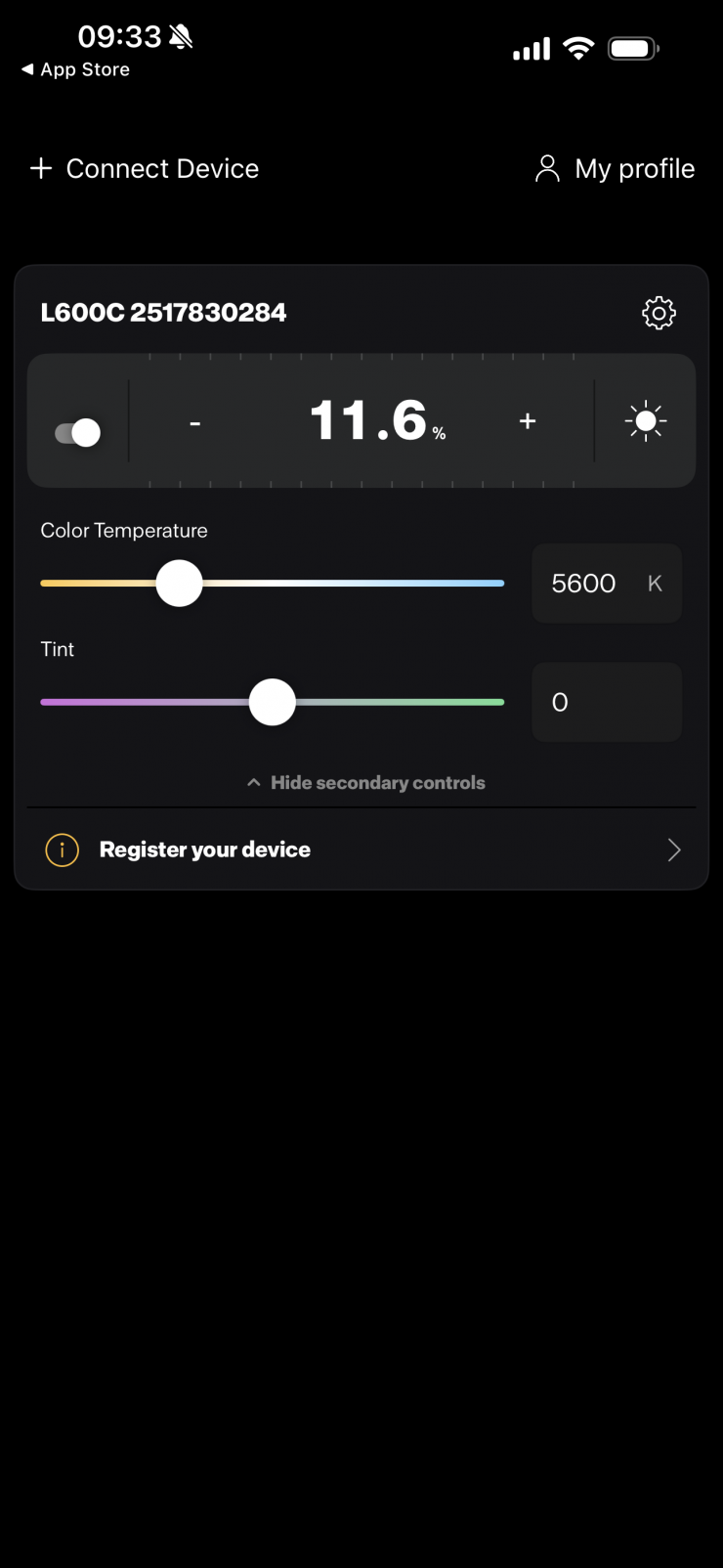Open the L600C device settings gear
Image resolution: width=723 pixels, height=1568 pixels.
pos(659,313)
